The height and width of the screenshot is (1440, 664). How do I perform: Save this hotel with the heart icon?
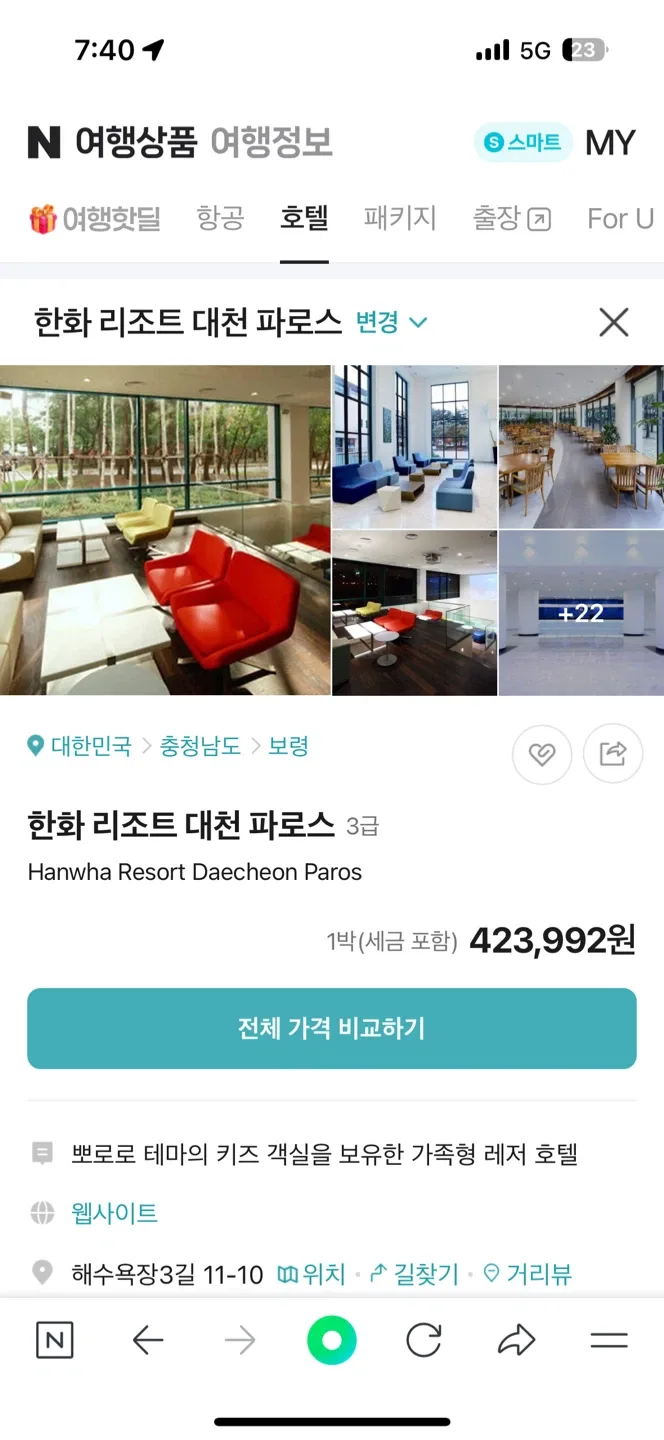pos(541,753)
